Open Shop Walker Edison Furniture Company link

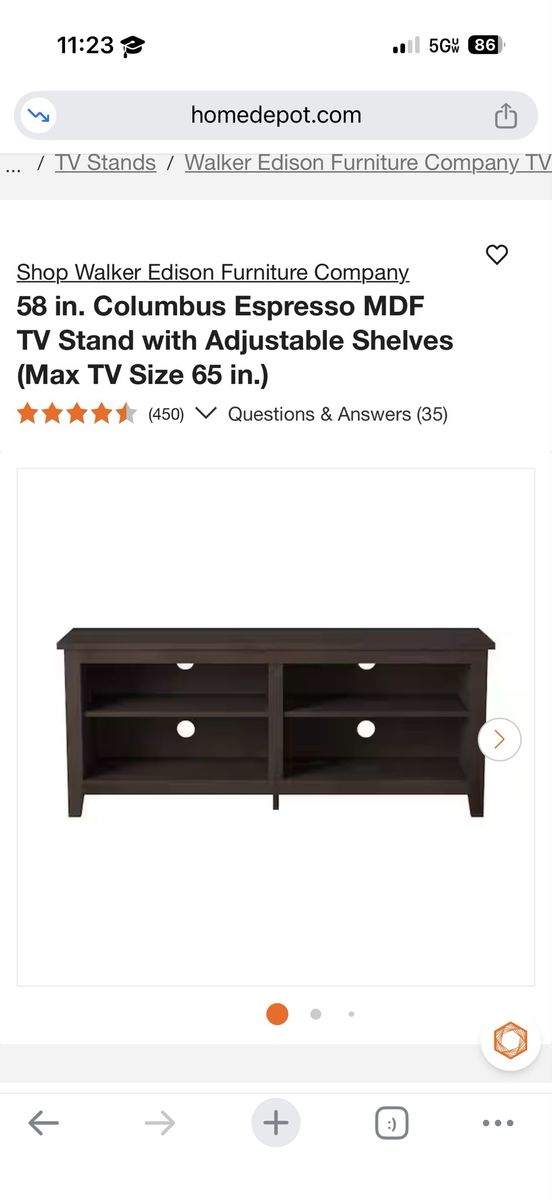point(213,272)
